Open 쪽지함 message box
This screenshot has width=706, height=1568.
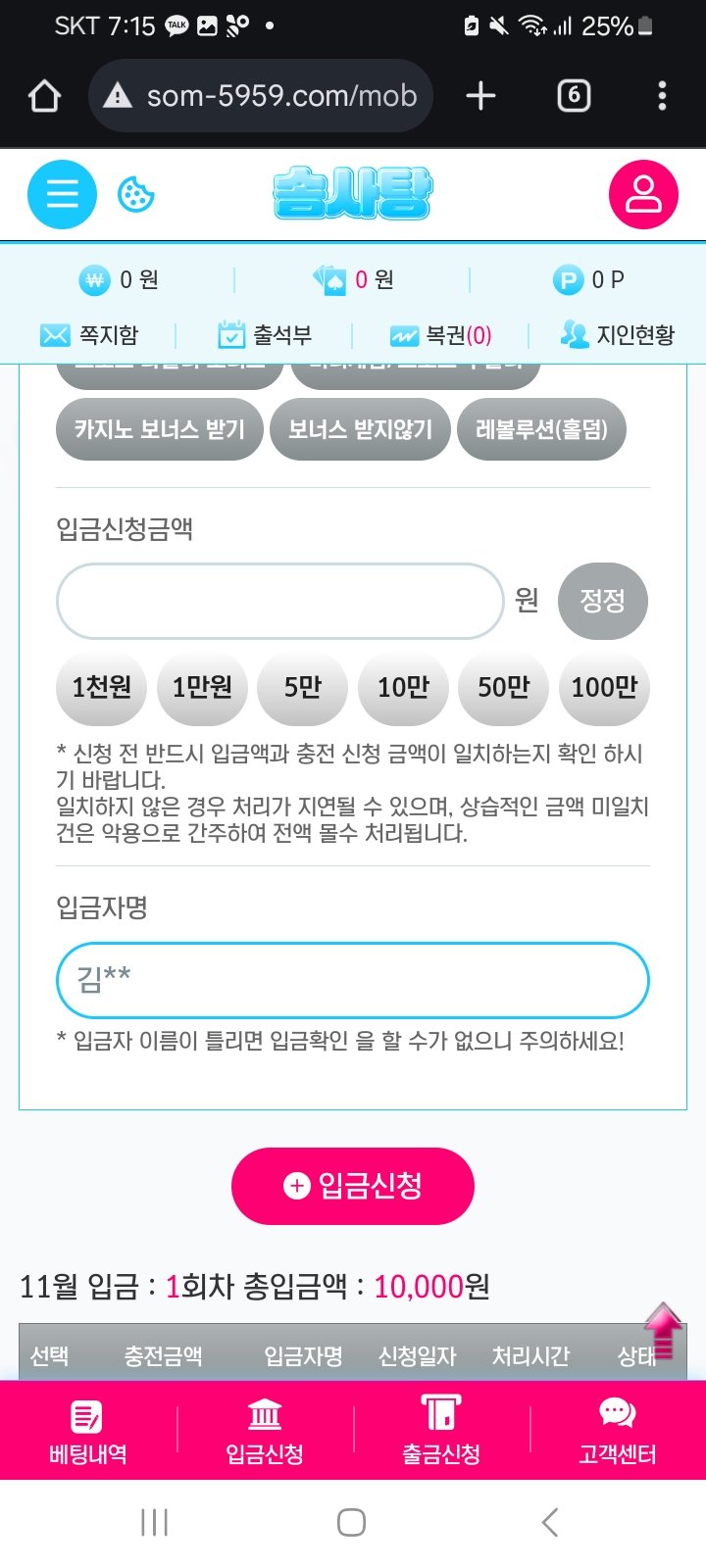89,335
